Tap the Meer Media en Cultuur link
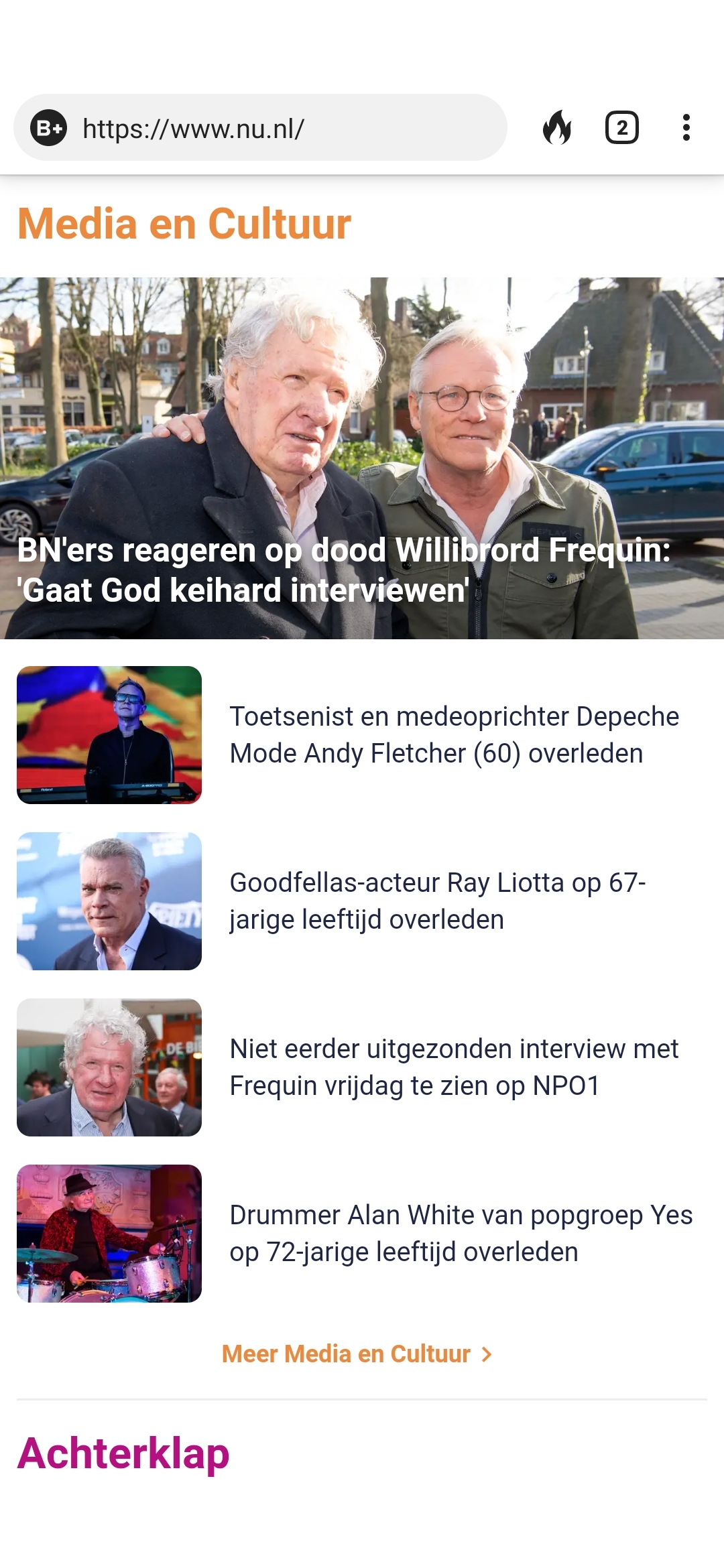Viewport: 724px width, 1568px height. click(357, 1354)
